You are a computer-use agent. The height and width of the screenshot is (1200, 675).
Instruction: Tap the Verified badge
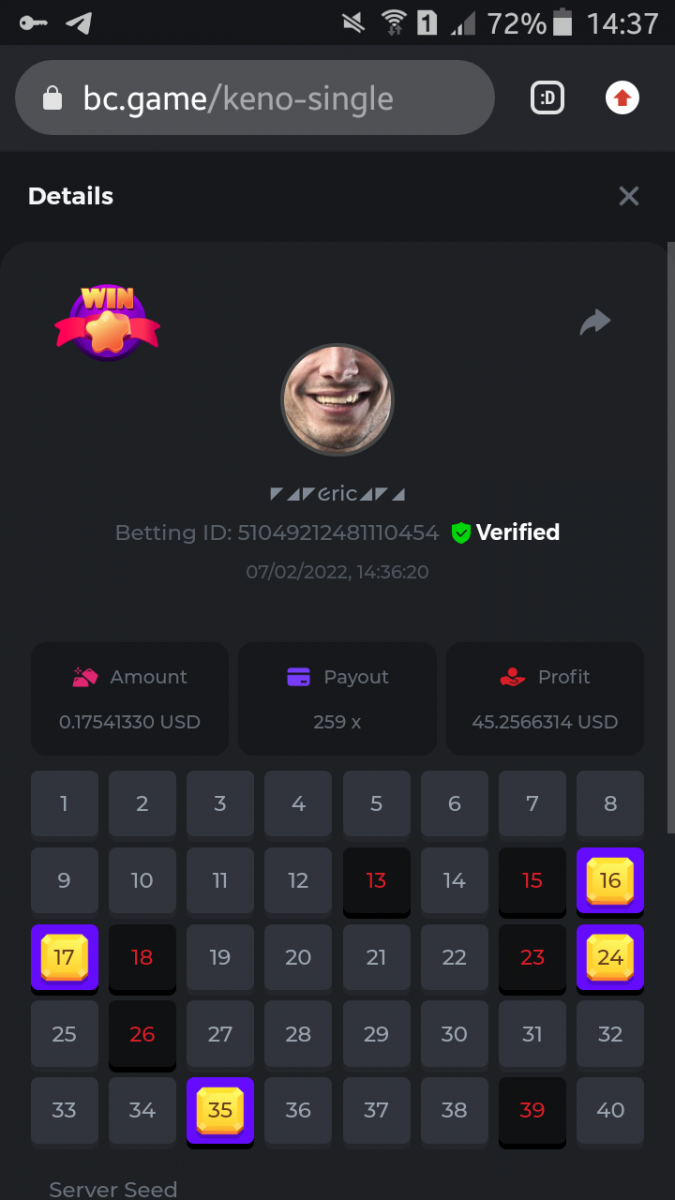pos(505,533)
